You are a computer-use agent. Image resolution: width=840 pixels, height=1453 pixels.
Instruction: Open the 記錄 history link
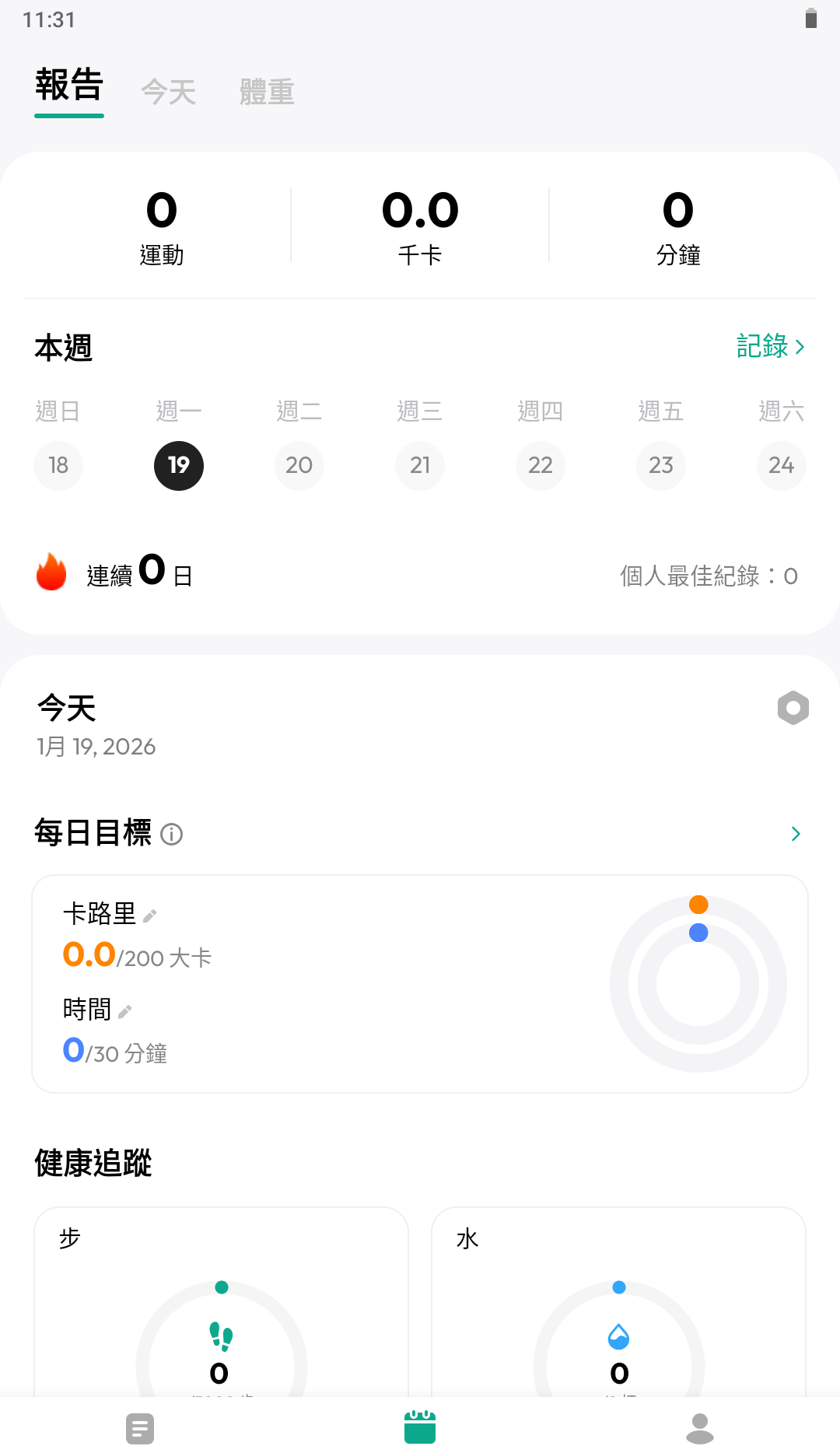(770, 346)
